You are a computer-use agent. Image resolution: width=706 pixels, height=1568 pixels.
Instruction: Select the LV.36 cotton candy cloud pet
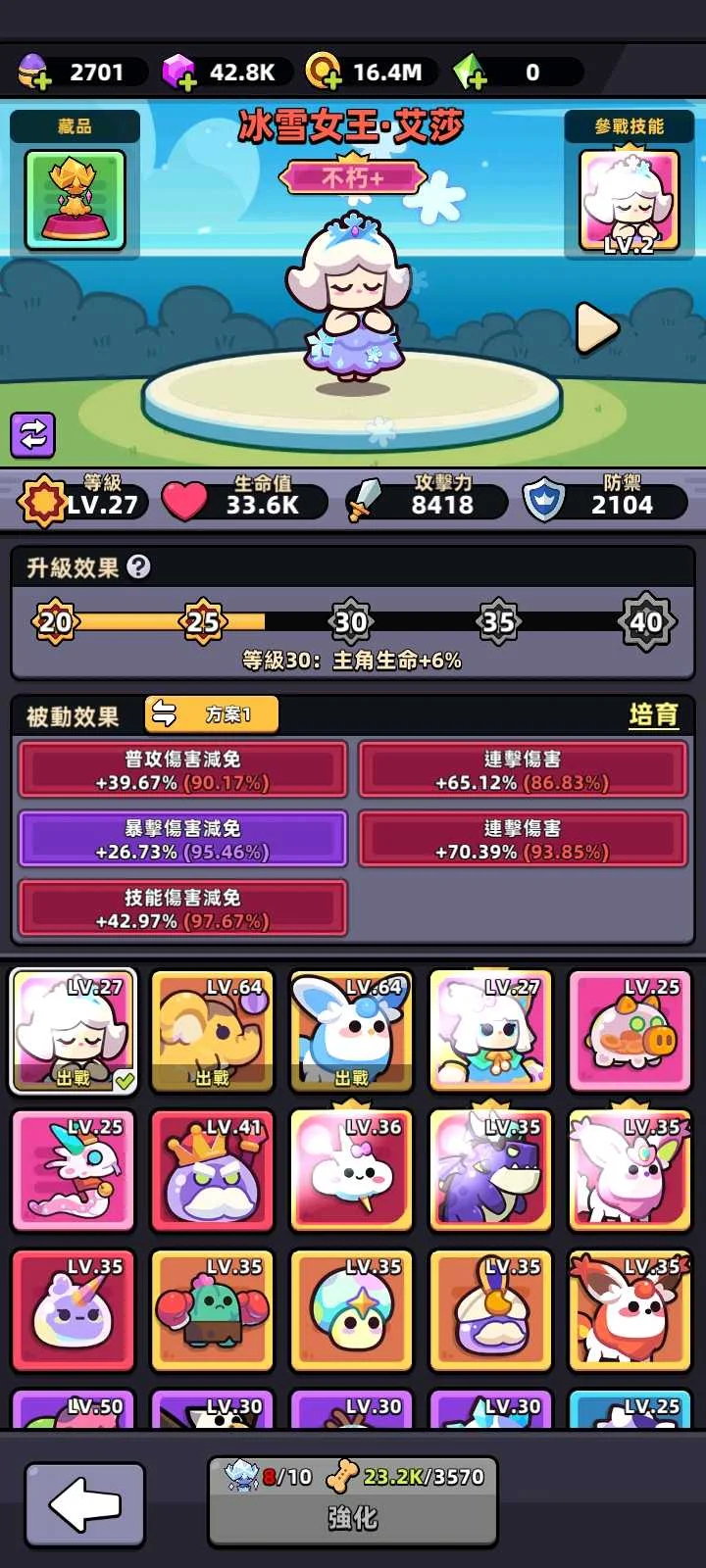pos(352,1171)
